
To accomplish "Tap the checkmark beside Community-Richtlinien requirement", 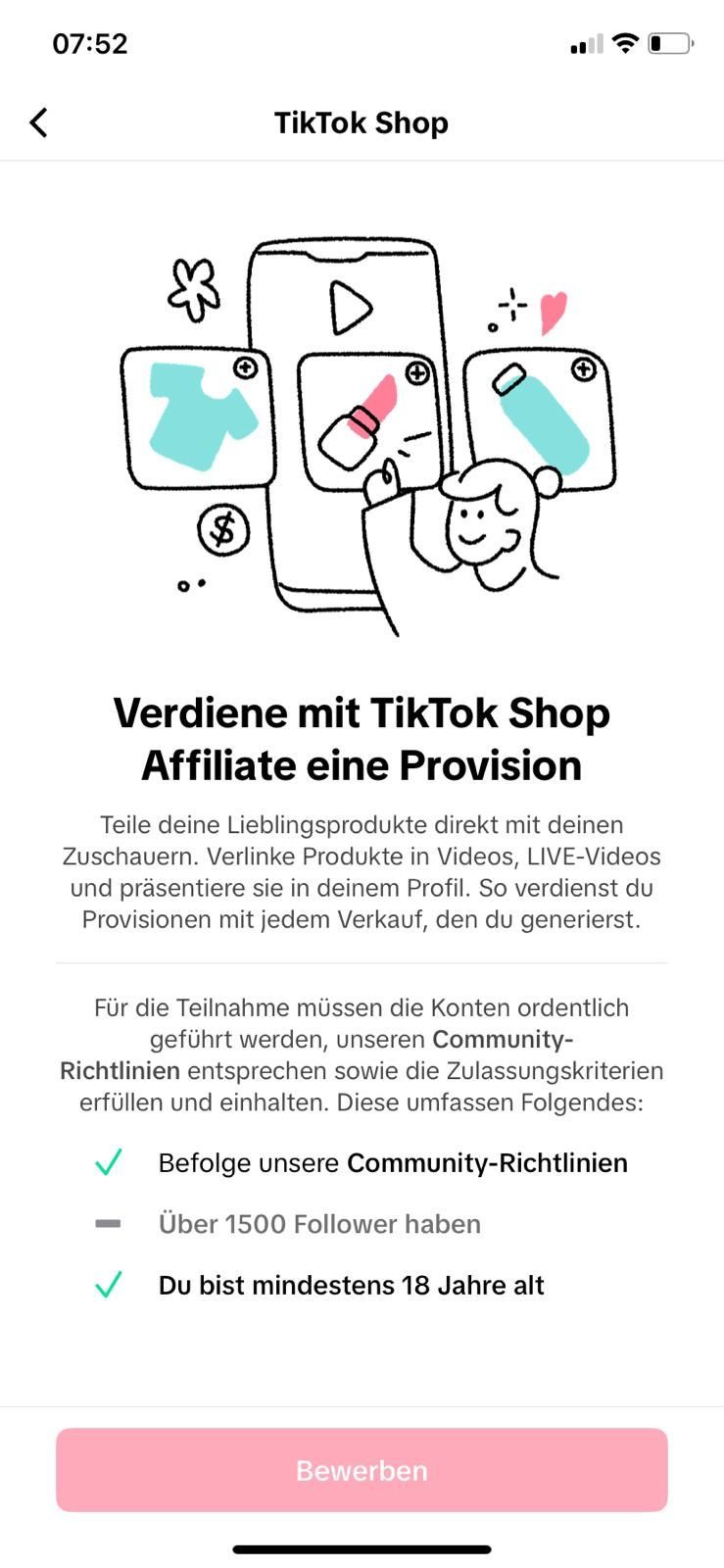I will point(109,1162).
